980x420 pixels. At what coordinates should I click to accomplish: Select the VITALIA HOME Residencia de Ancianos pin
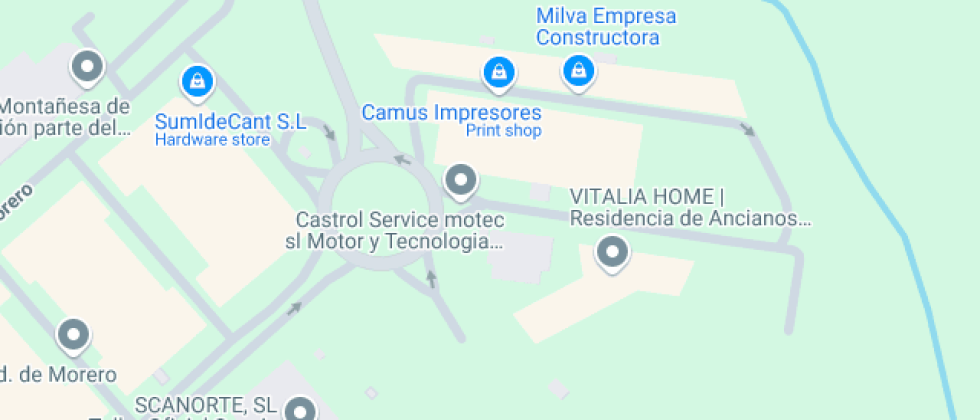click(x=612, y=252)
